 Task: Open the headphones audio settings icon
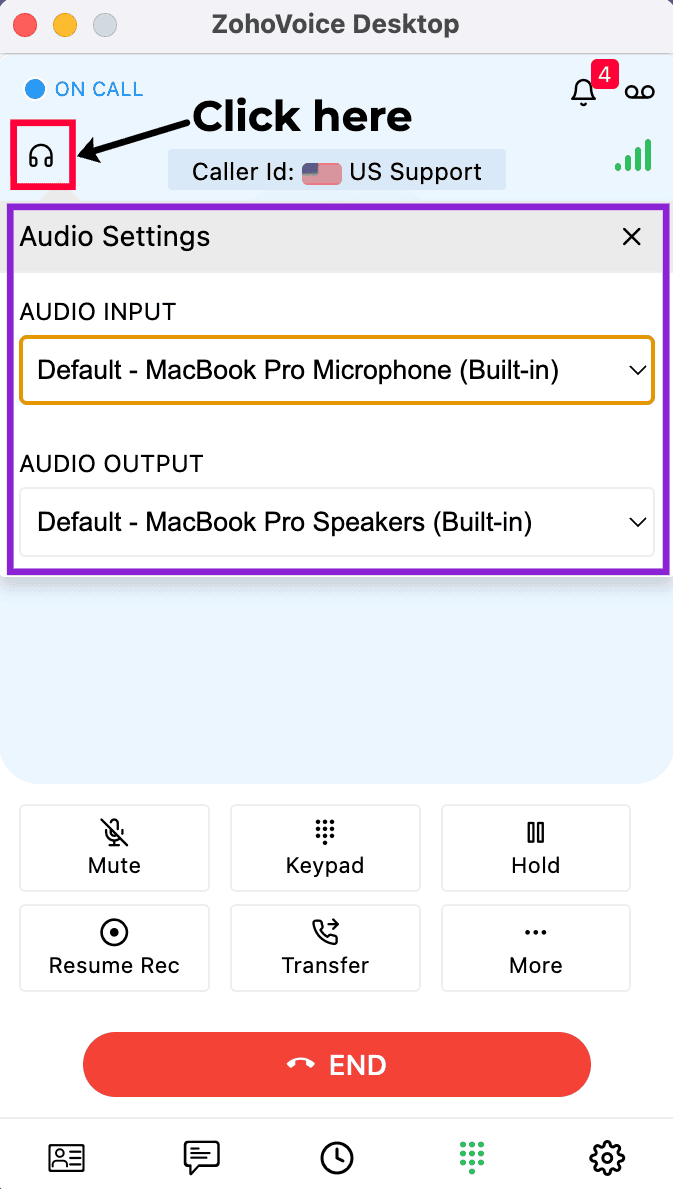click(41, 156)
